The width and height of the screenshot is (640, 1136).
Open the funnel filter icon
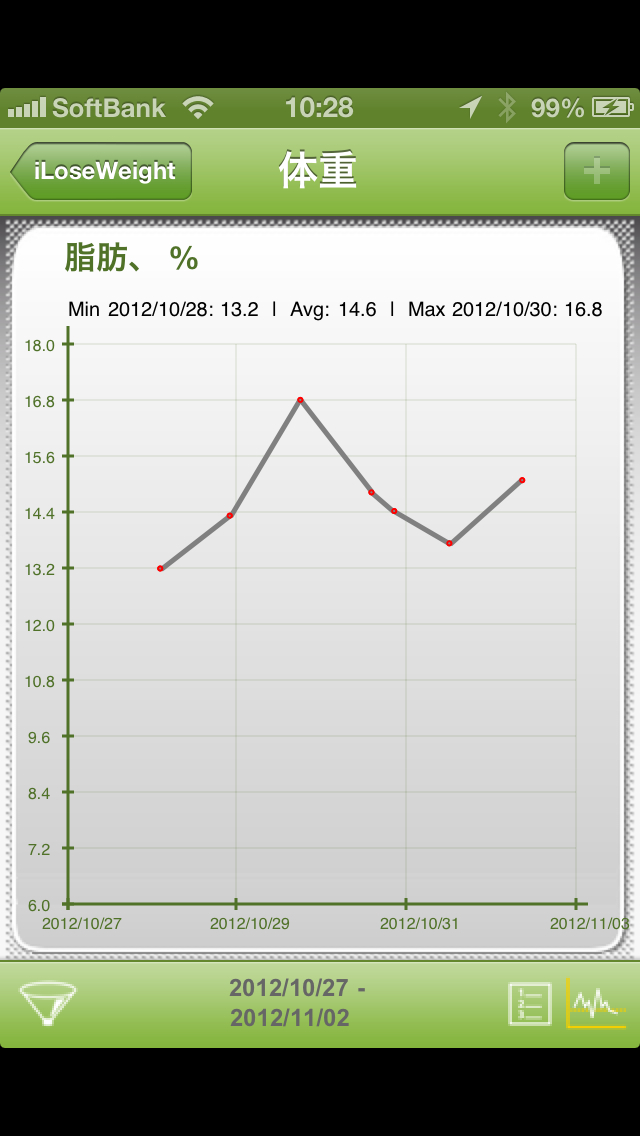[x=49, y=1003]
